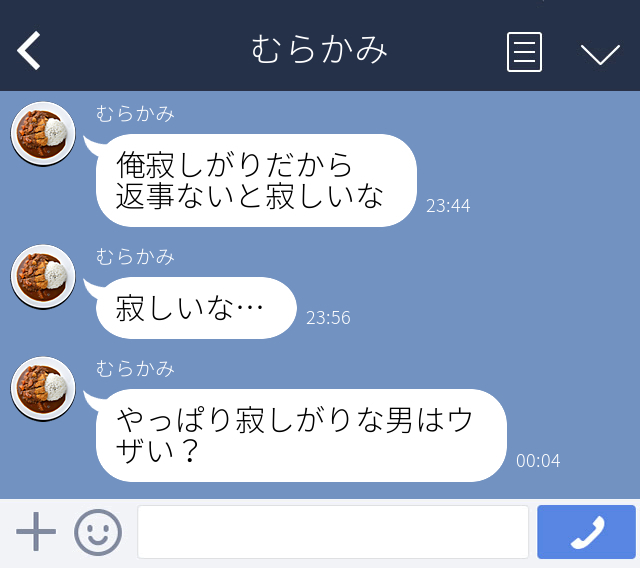Focus the message text field

(x=332, y=532)
